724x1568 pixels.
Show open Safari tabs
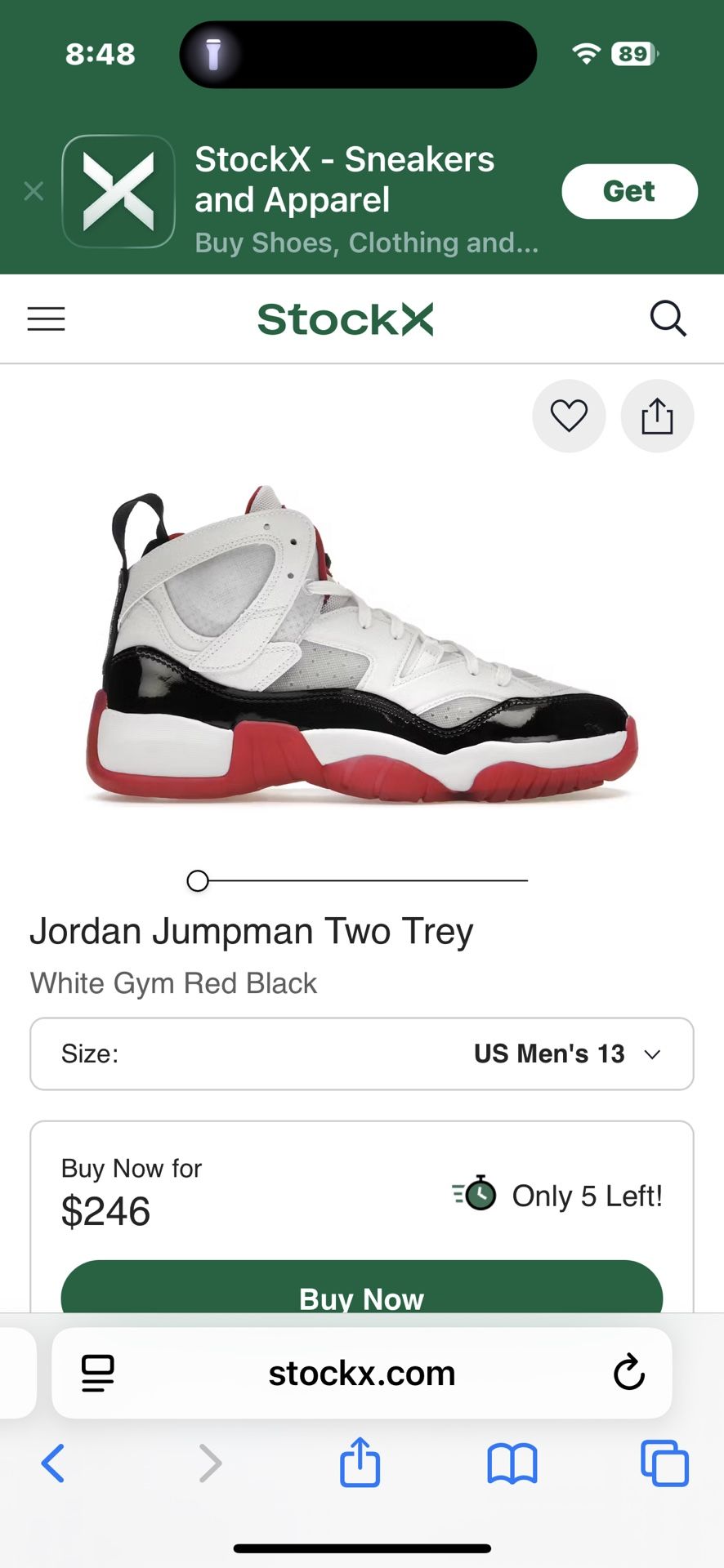point(665,1464)
